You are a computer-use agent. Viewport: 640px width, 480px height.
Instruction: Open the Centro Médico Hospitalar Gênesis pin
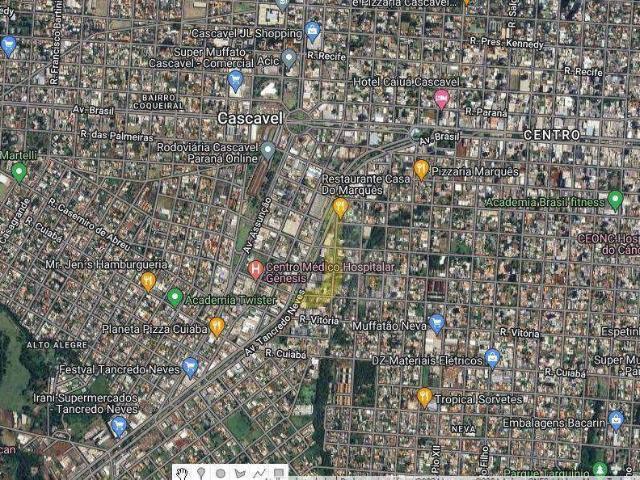point(255,269)
